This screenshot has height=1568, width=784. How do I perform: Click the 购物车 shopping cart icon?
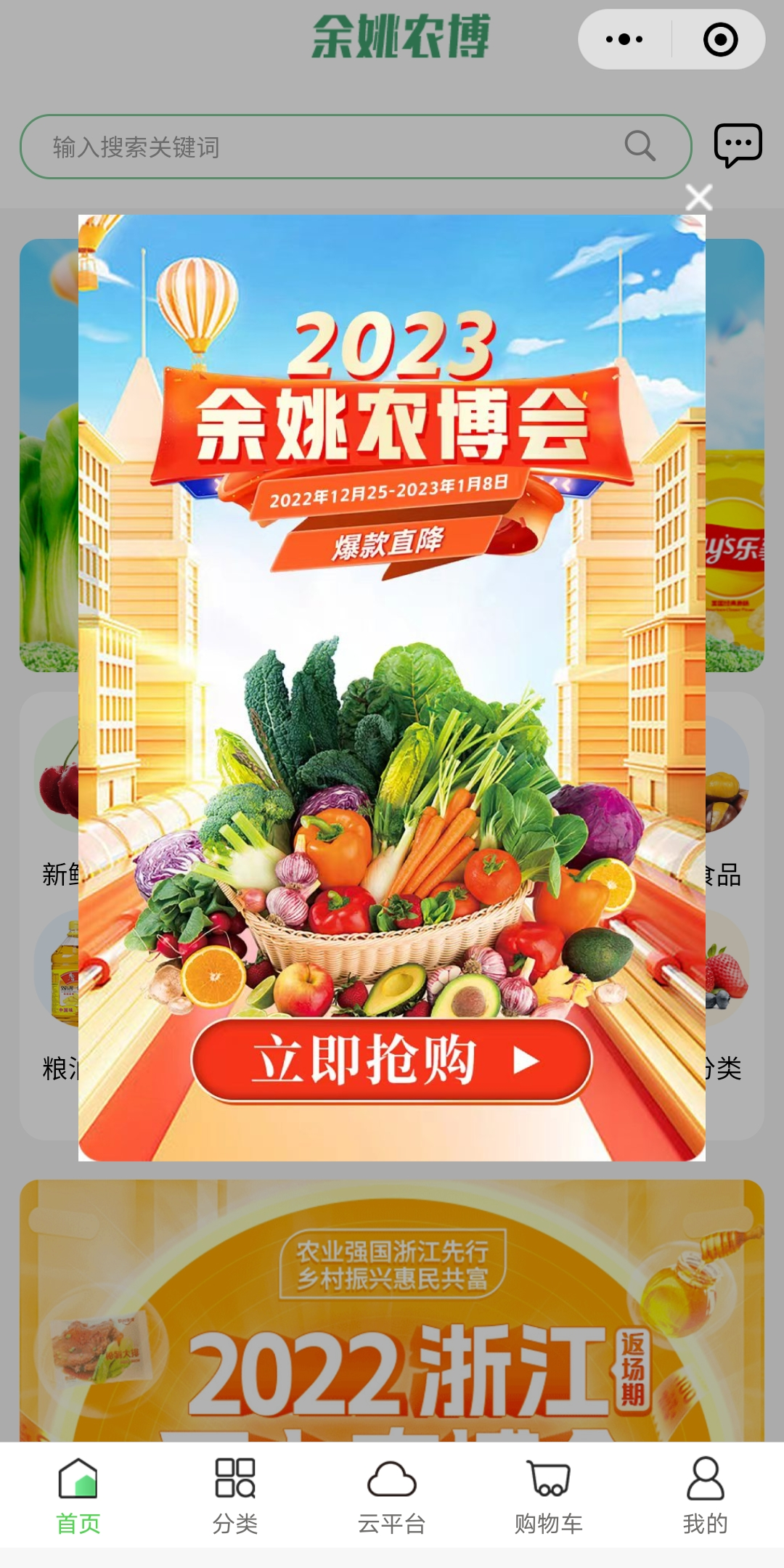pos(547,1477)
